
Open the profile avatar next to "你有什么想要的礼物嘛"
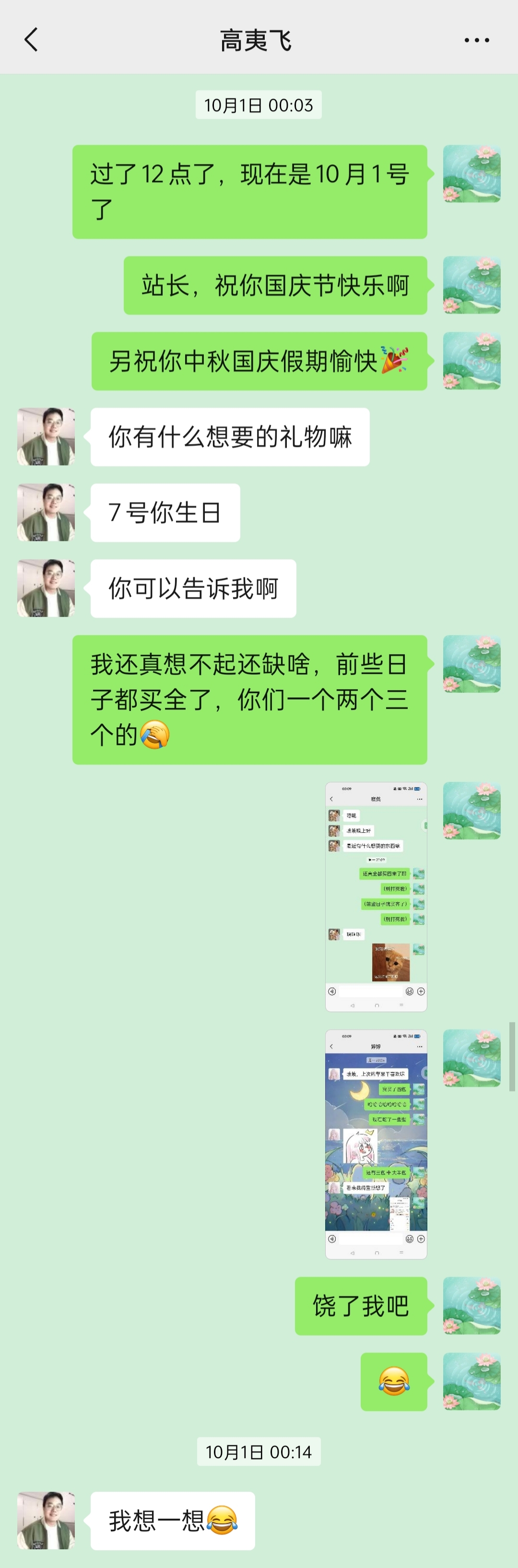click(x=46, y=436)
